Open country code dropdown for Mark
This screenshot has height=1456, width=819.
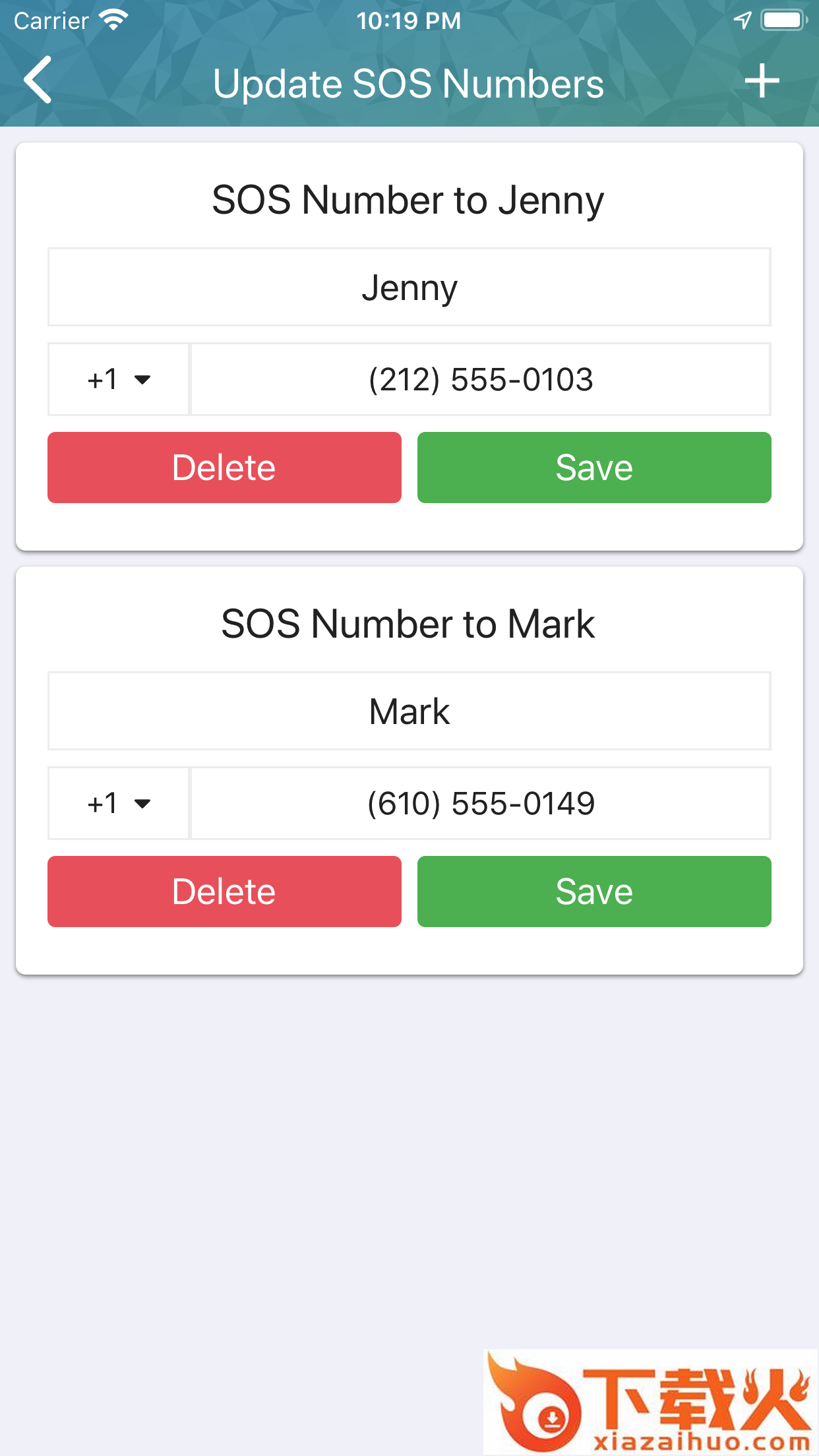pyautogui.click(x=119, y=804)
